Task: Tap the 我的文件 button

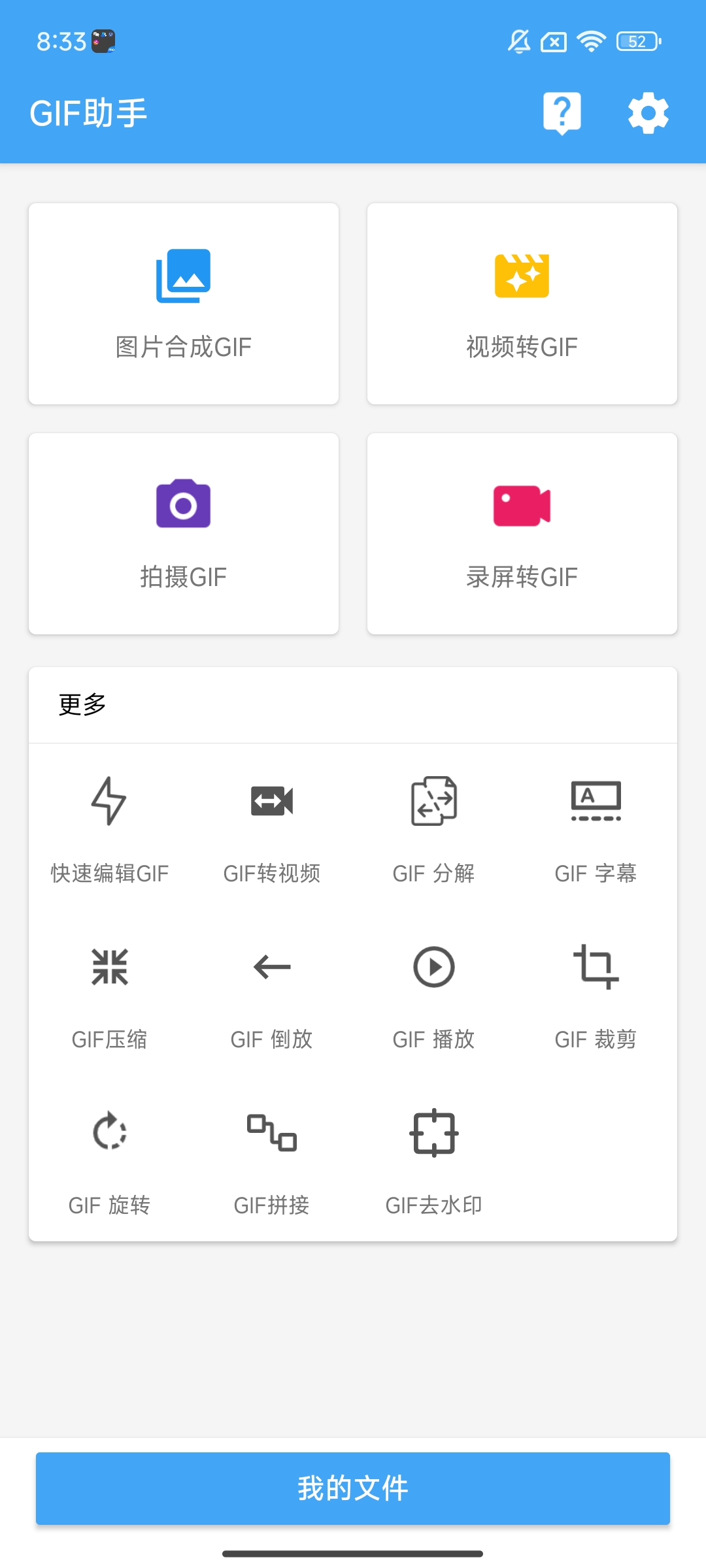Action: pos(353,1488)
